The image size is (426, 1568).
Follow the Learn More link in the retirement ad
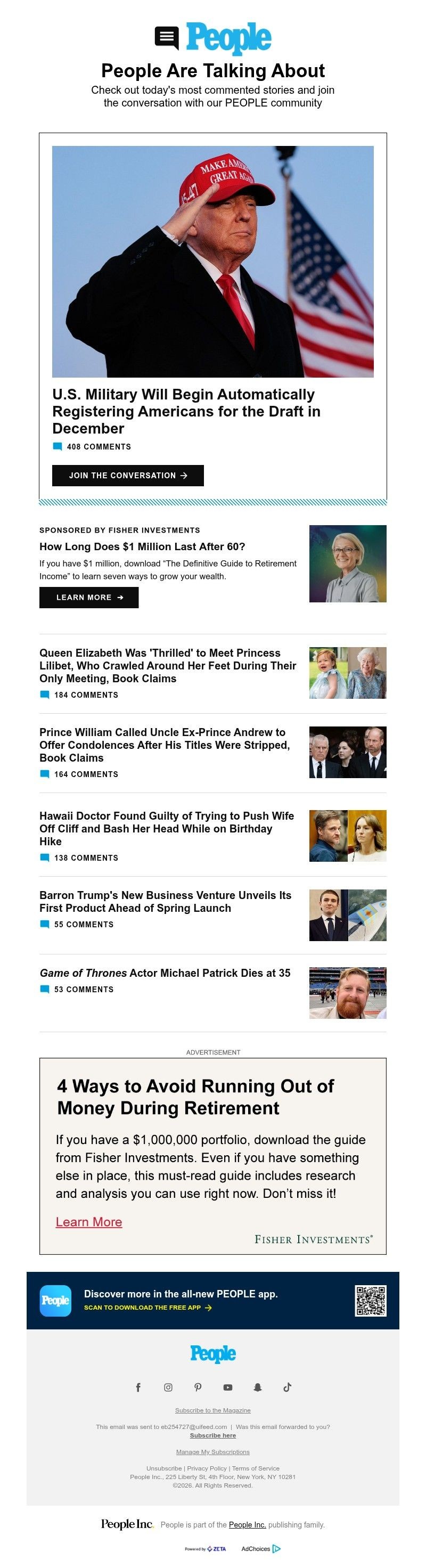click(89, 1222)
